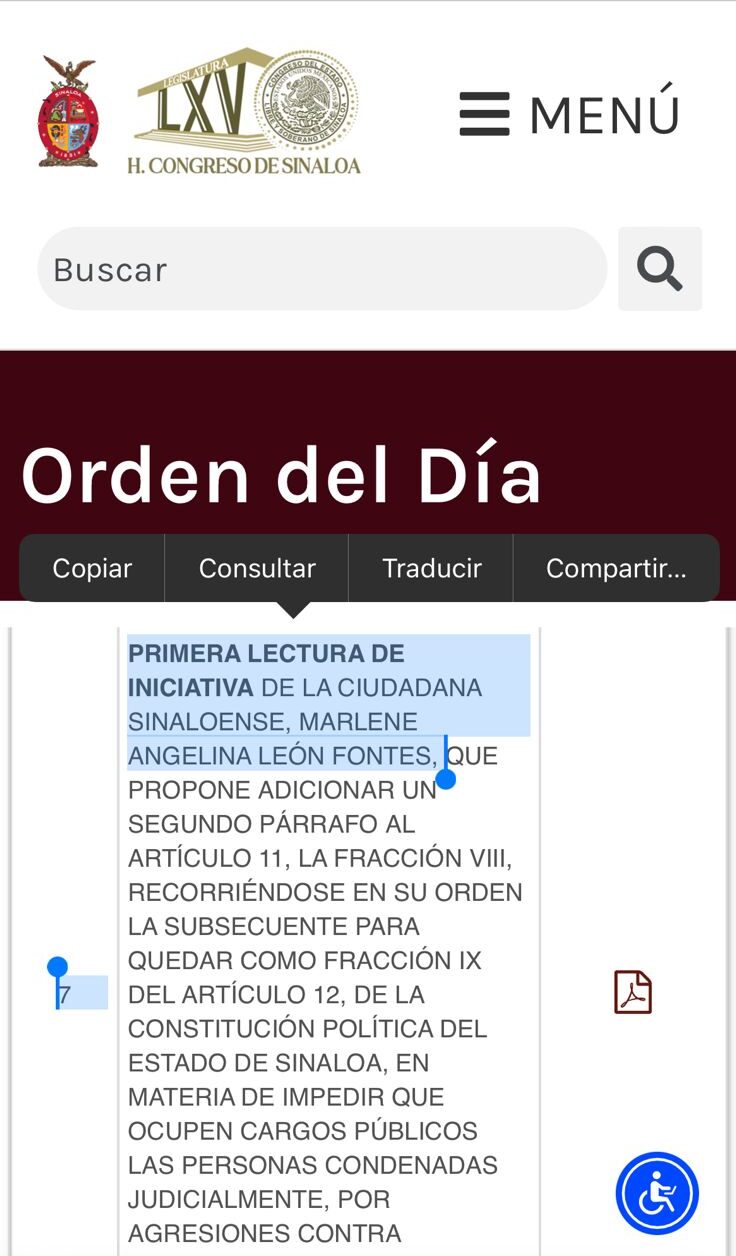Viewport: 736px width, 1256px height.
Task: Open the accessibility options button
Action: (657, 1193)
